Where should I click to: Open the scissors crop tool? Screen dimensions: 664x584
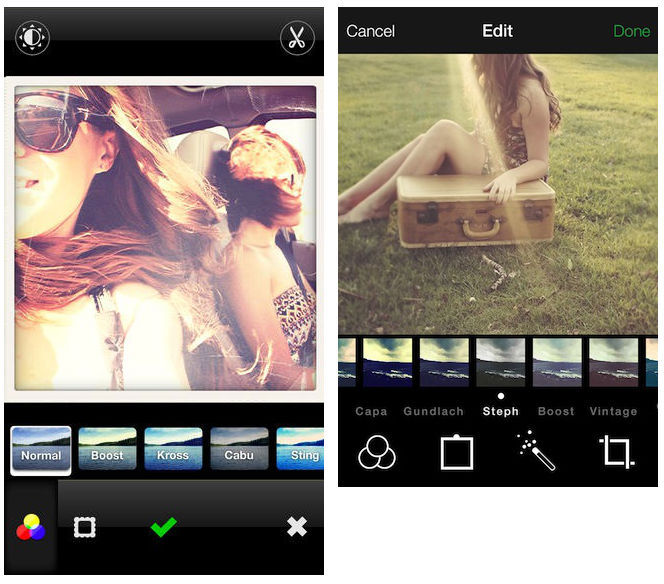[x=297, y=38]
